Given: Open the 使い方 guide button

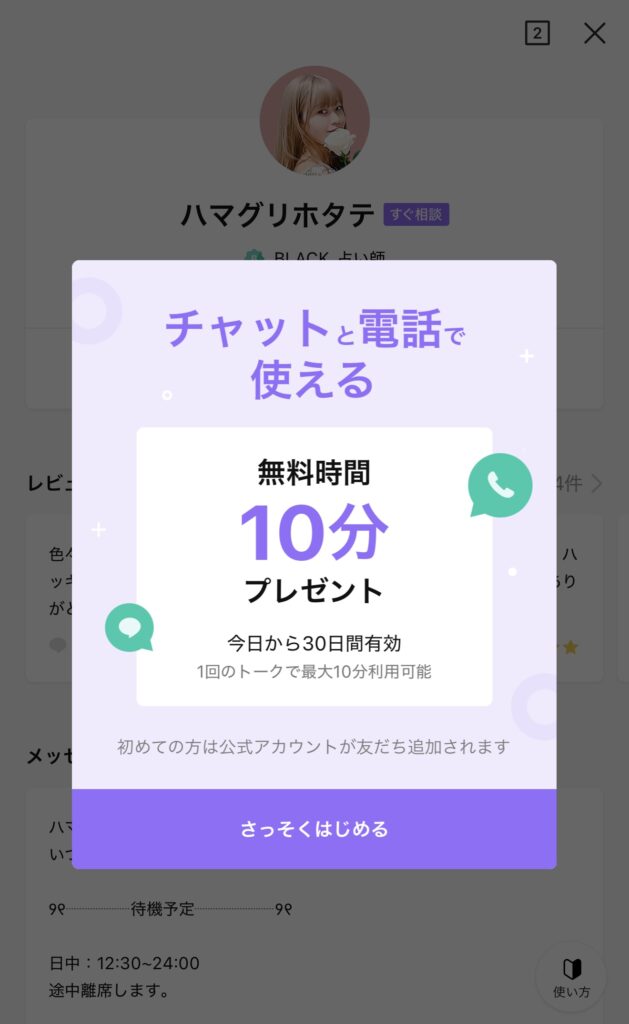Looking at the screenshot, I should click(x=572, y=977).
